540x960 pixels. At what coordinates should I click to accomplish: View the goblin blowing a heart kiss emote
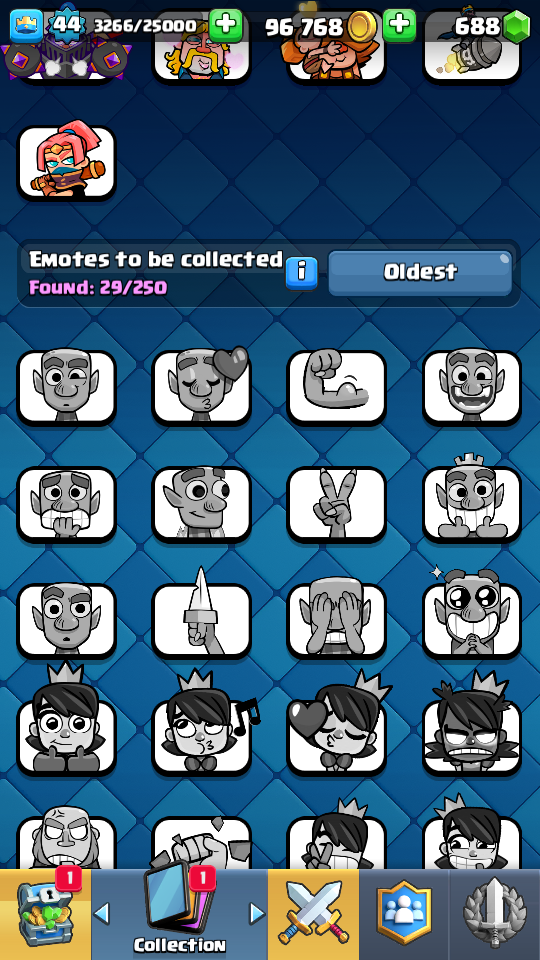[201, 388]
